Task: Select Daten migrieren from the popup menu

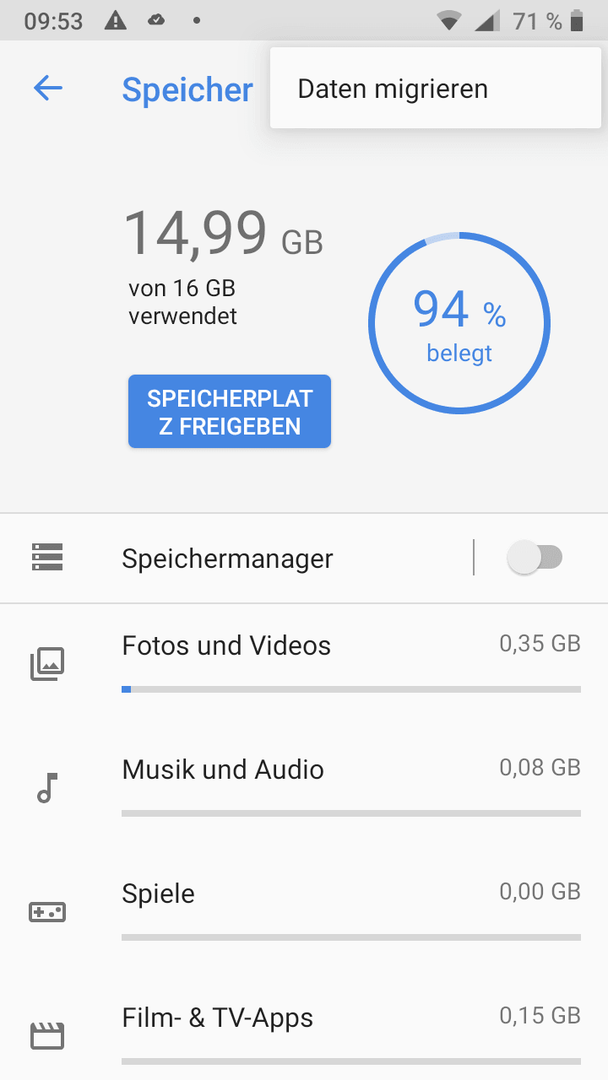Action: click(435, 89)
